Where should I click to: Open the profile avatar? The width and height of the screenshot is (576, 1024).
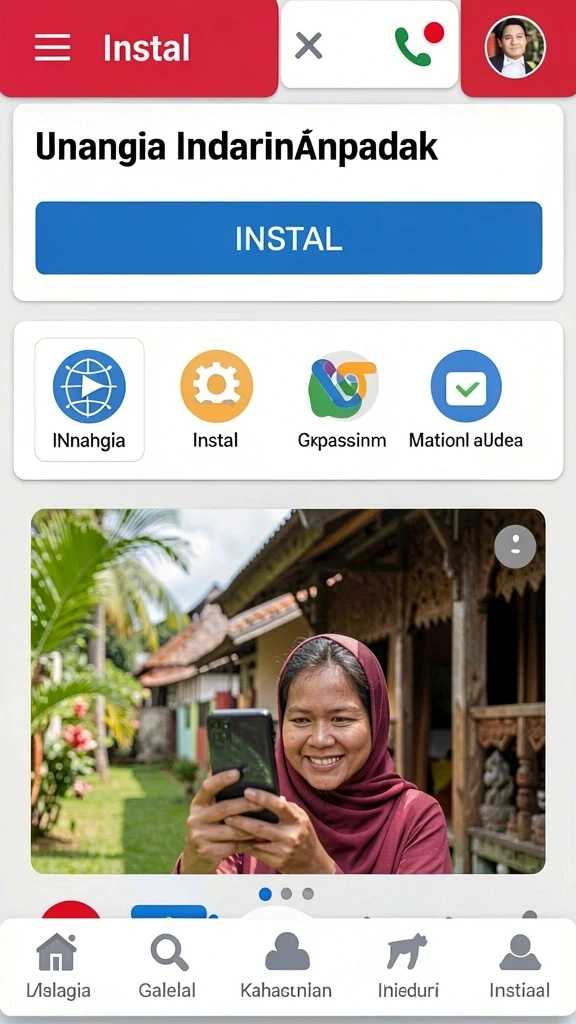[515, 47]
